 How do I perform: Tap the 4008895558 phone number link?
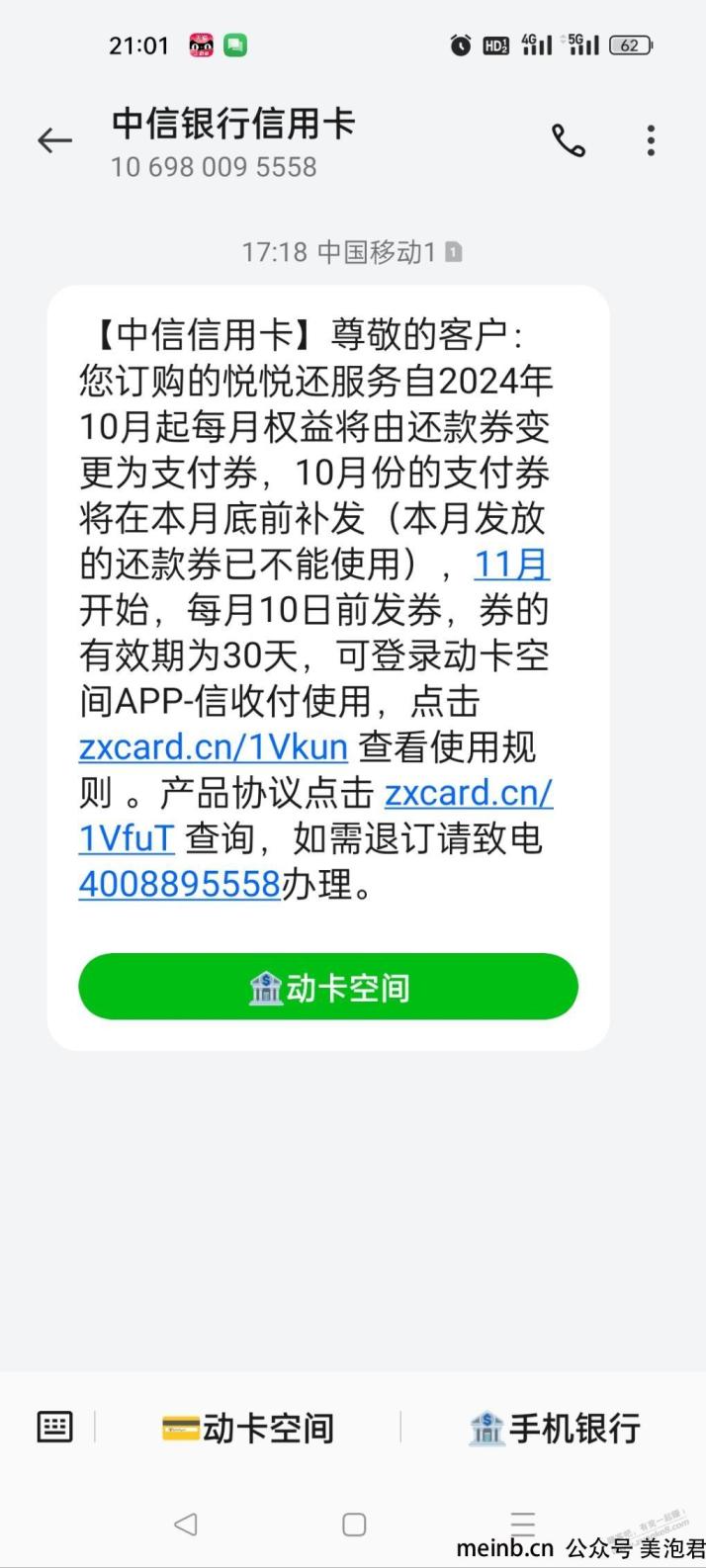180,884
